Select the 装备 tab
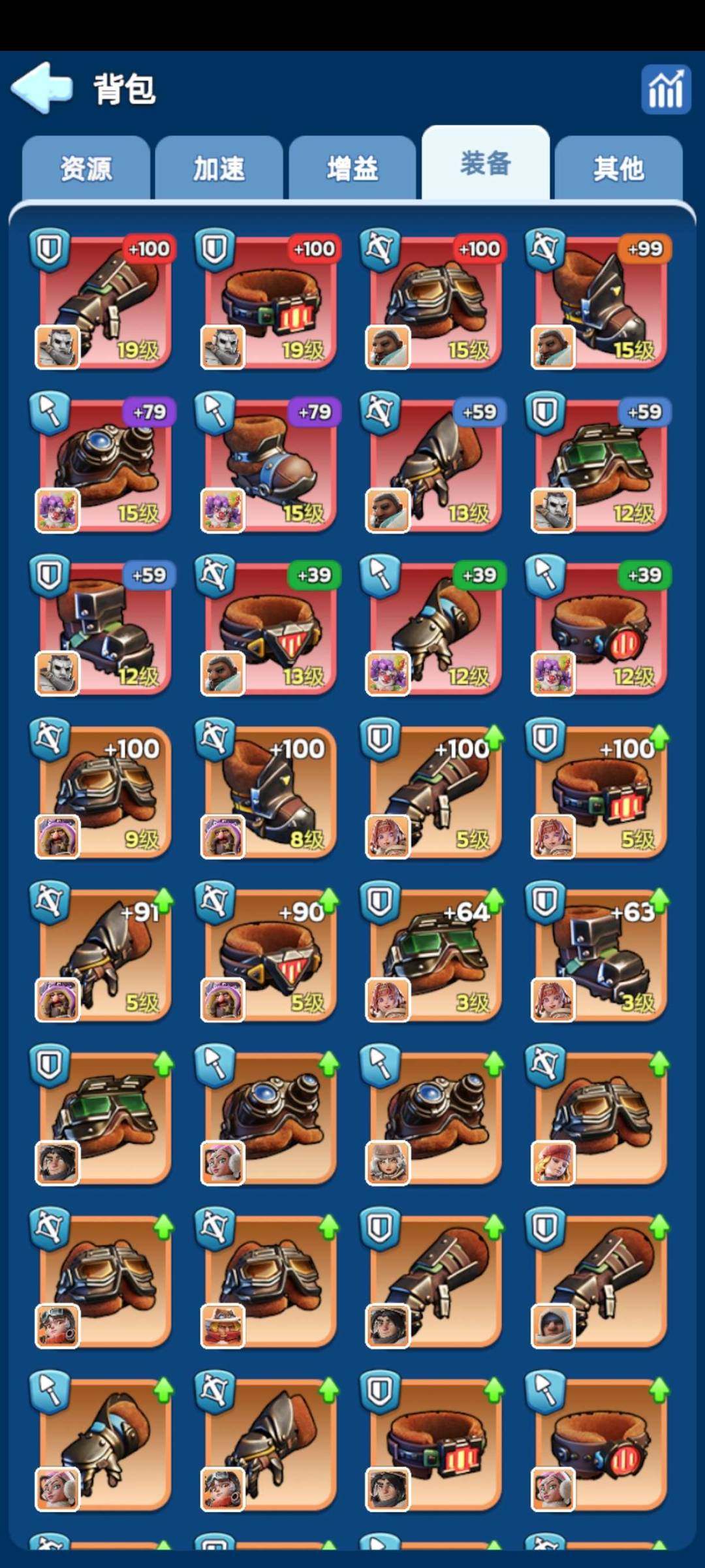This screenshot has height=1568, width=705. click(486, 163)
